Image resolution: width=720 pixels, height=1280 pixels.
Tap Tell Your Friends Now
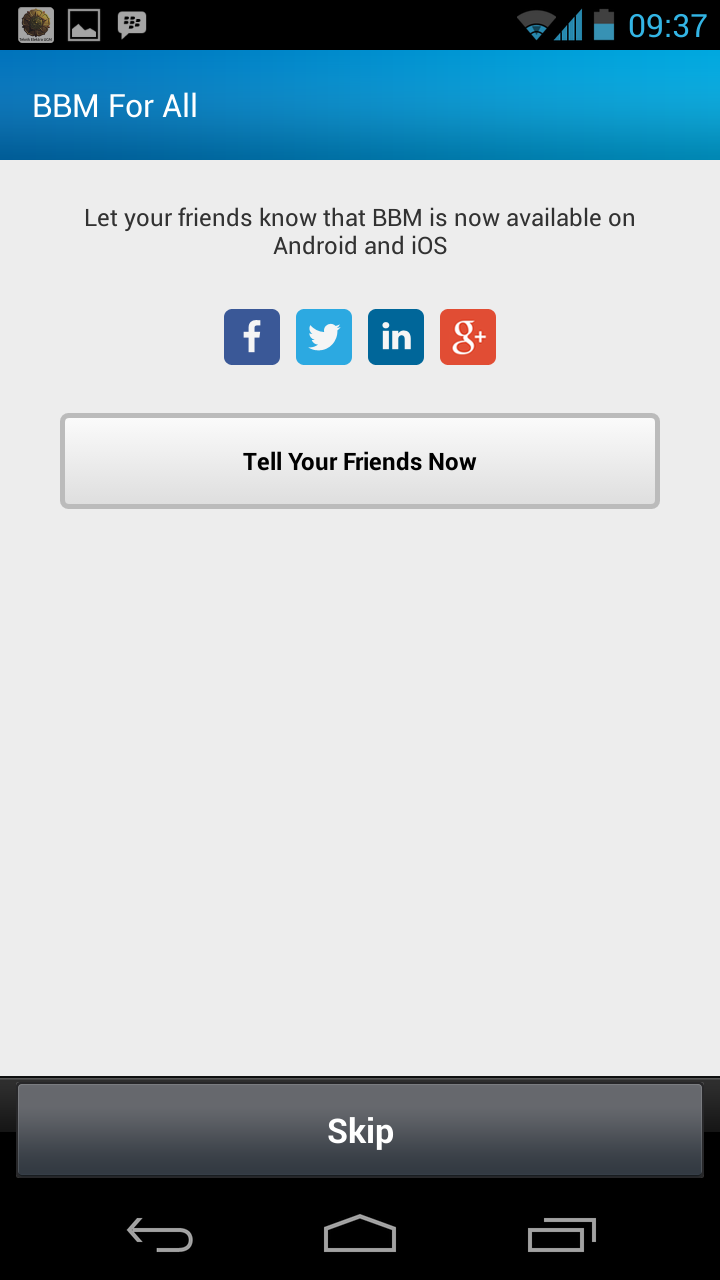(360, 461)
